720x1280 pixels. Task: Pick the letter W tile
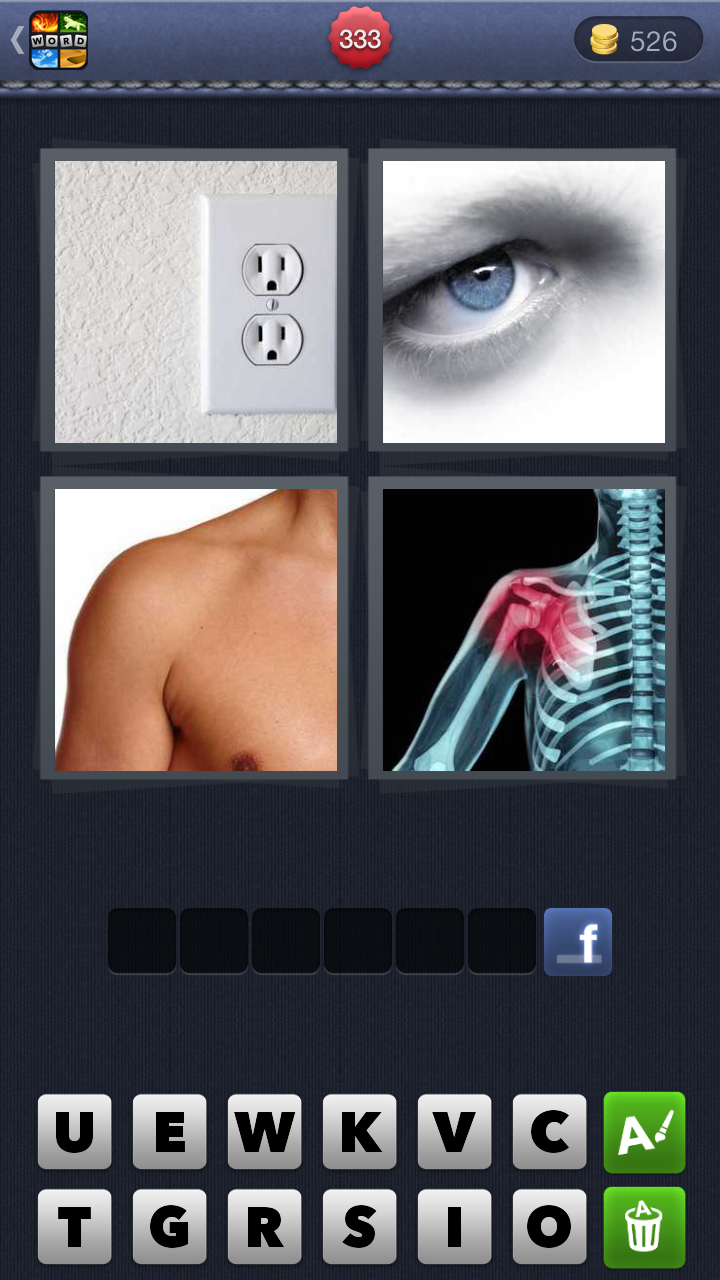(265, 1132)
